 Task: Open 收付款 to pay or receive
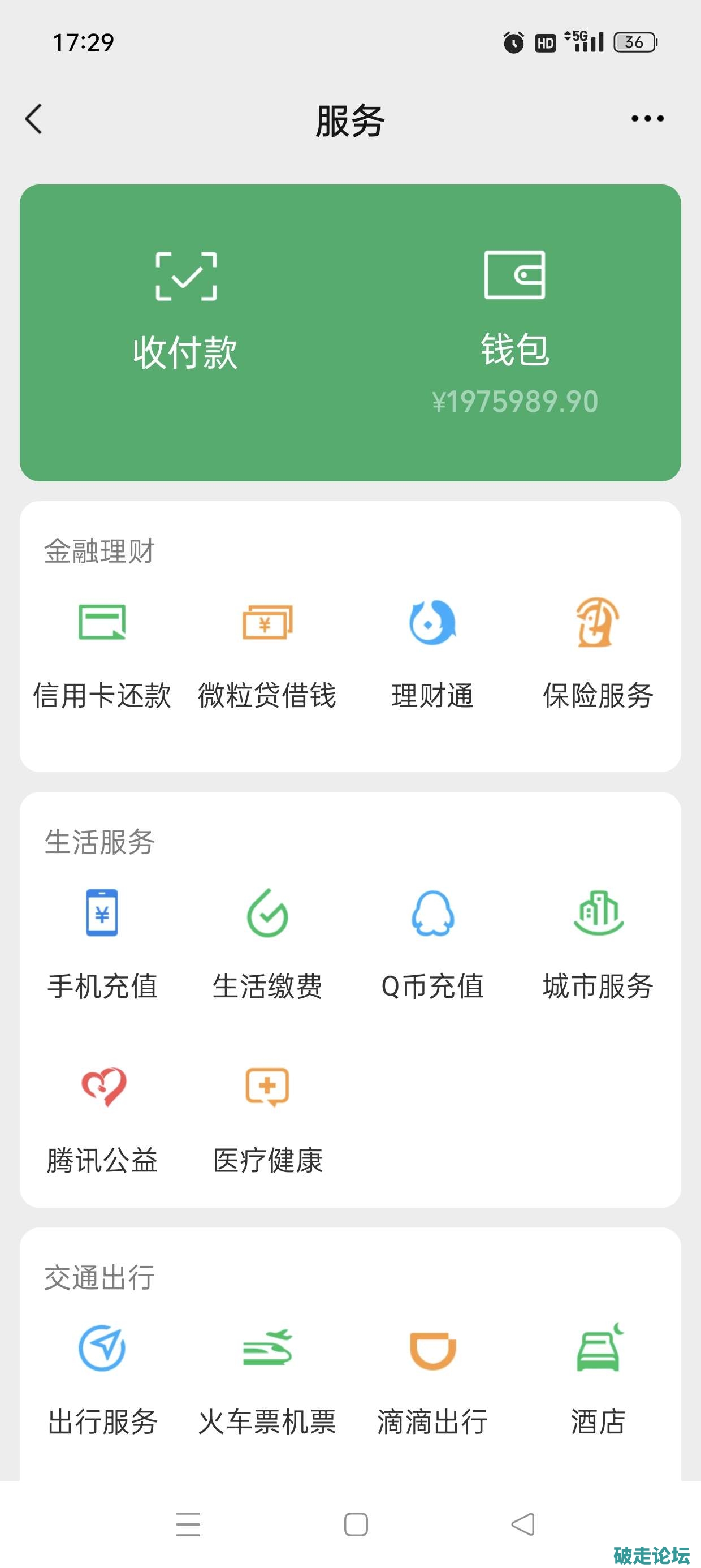tap(185, 311)
